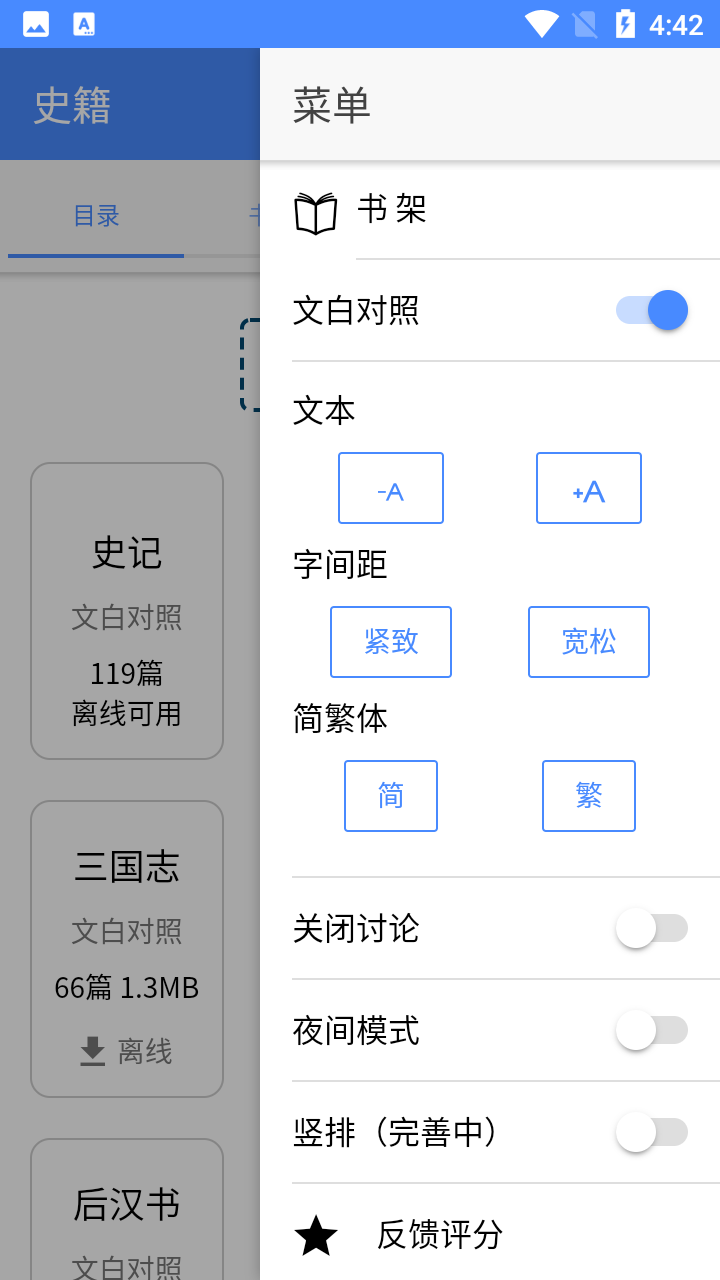Select 宽松 character spacing
720x1280 pixels.
point(589,642)
